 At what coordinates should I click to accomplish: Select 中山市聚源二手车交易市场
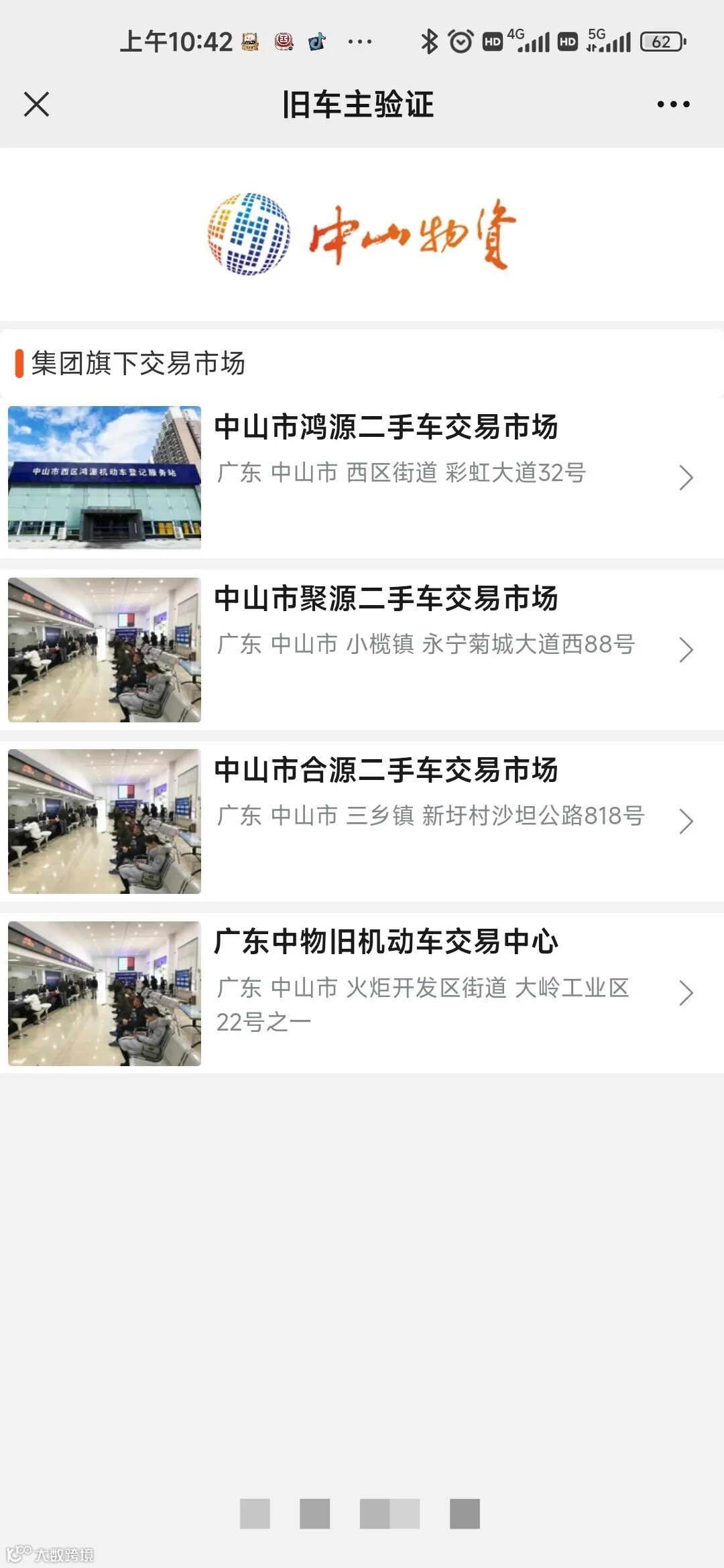(x=386, y=598)
